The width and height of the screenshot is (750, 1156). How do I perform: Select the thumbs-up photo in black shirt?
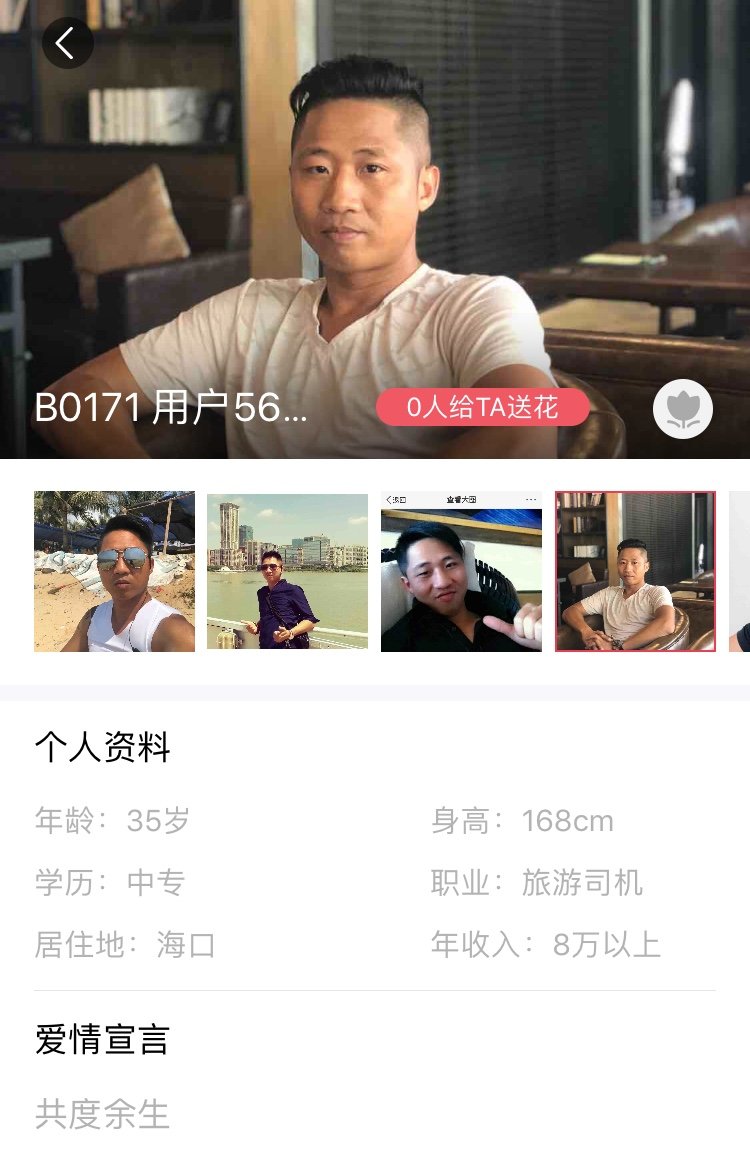click(461, 572)
